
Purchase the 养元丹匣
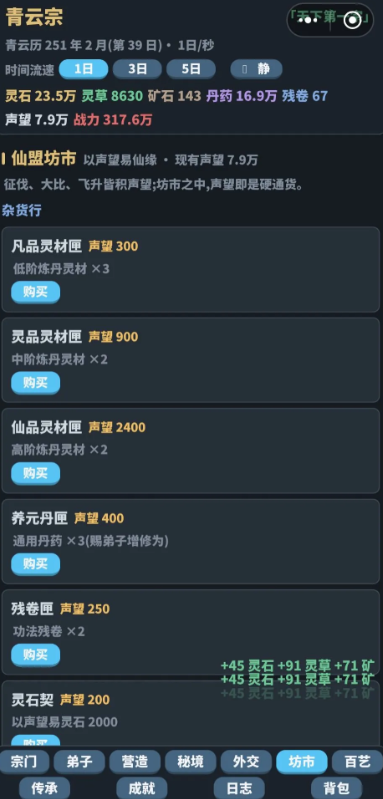[36, 565]
